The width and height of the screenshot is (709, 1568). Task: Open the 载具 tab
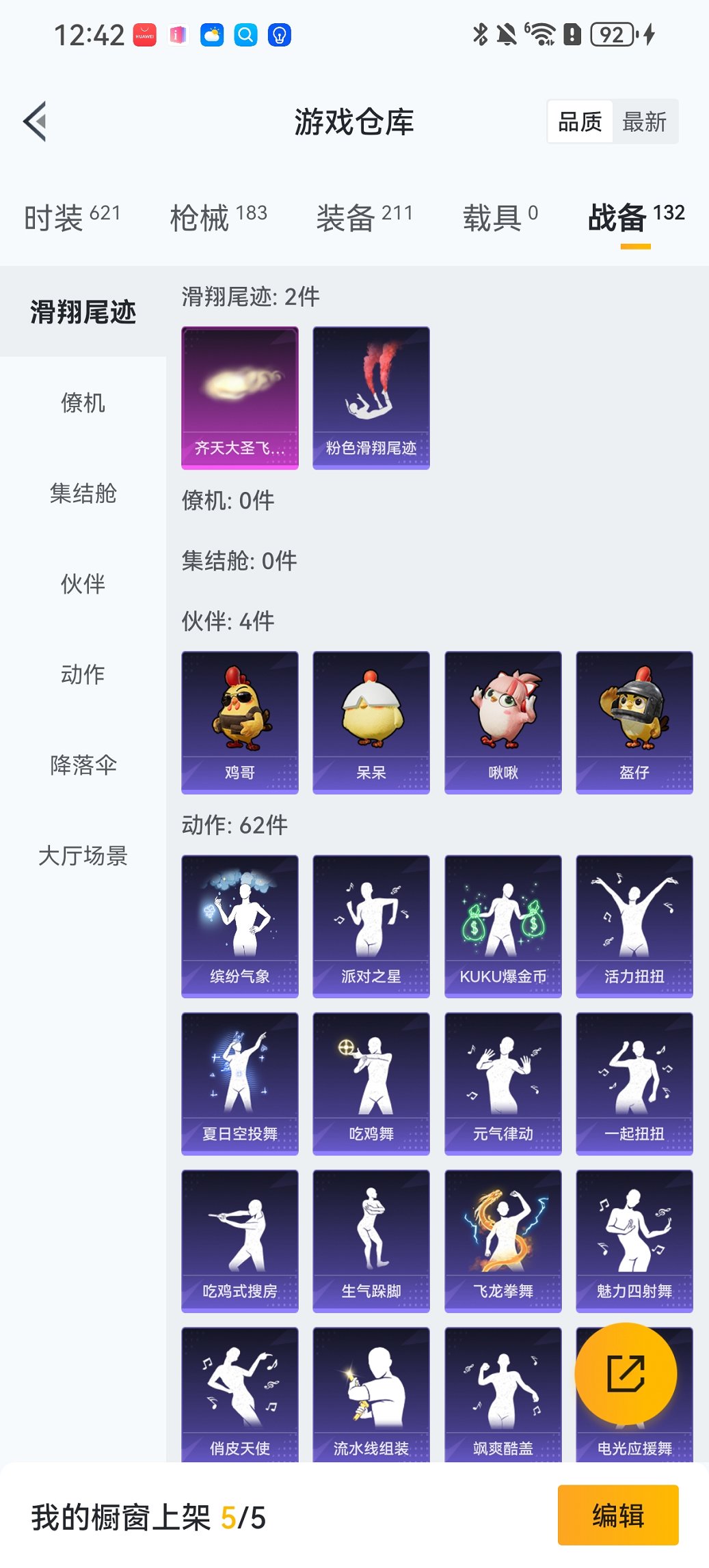tap(500, 217)
